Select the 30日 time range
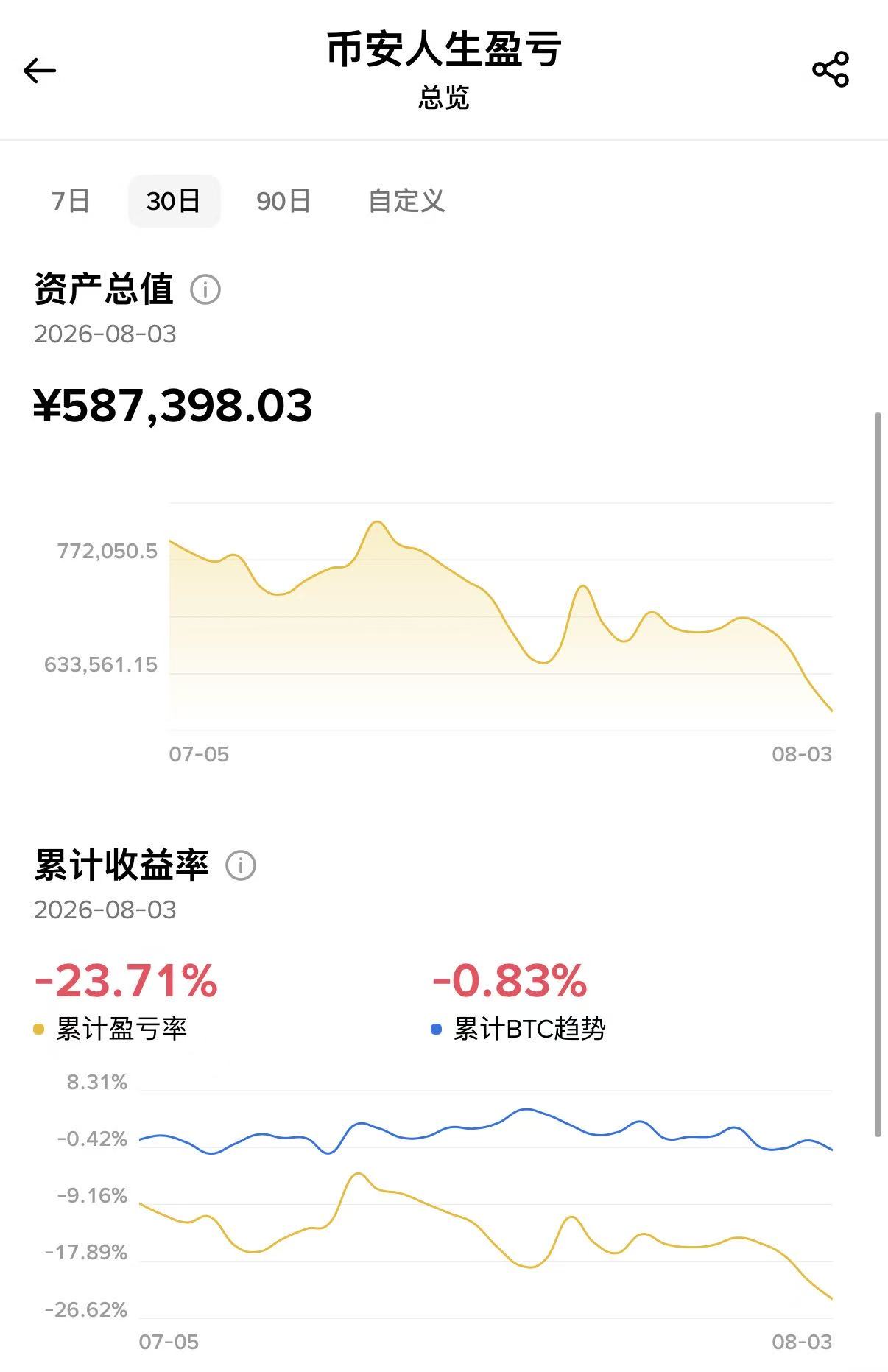Image resolution: width=888 pixels, height=1372 pixels. click(x=175, y=201)
